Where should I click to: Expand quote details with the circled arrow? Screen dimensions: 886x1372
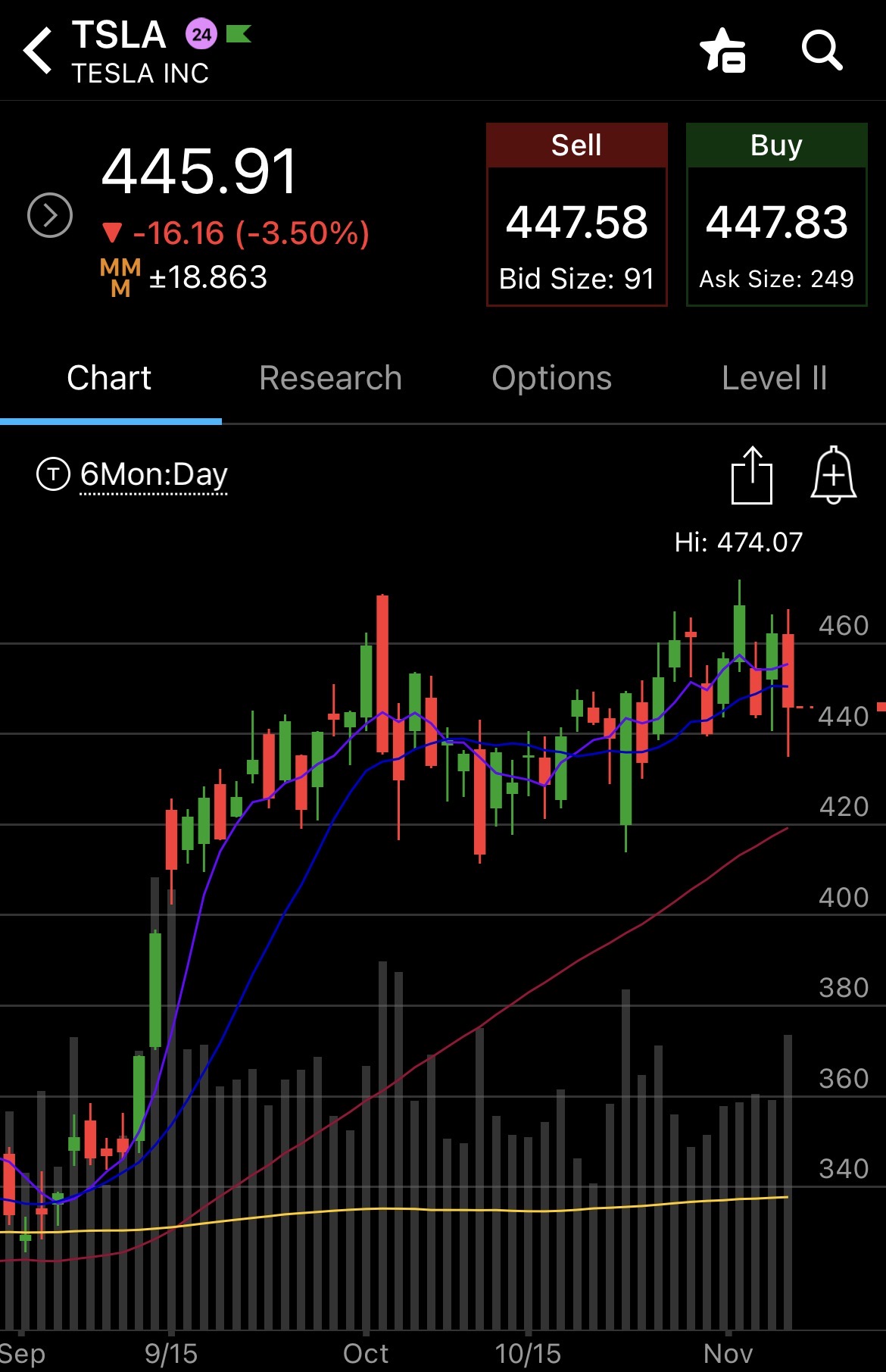[x=50, y=216]
